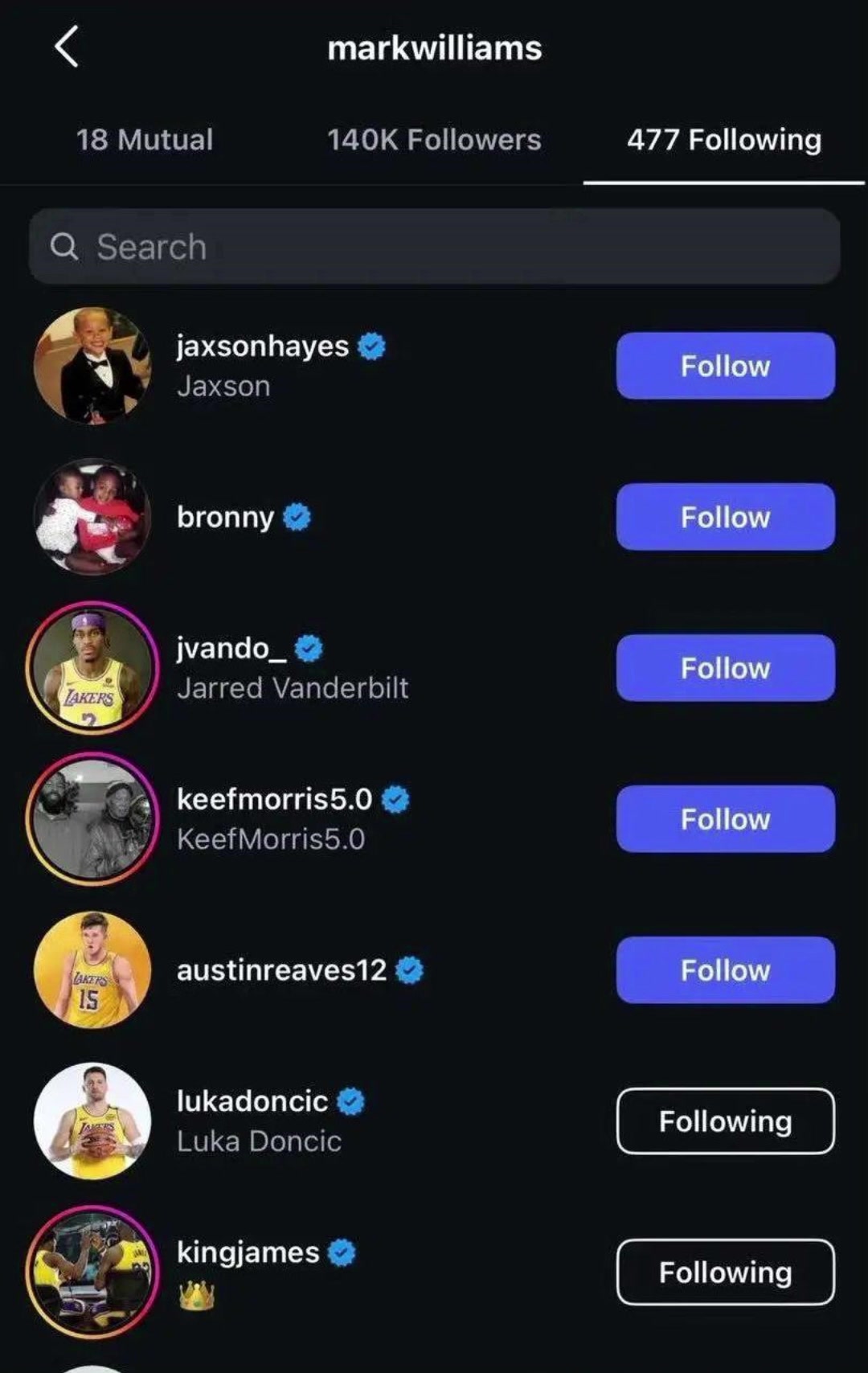View keefmorris5.0 story from avatar
Screen dimensions: 868x1373
pos(92,819)
